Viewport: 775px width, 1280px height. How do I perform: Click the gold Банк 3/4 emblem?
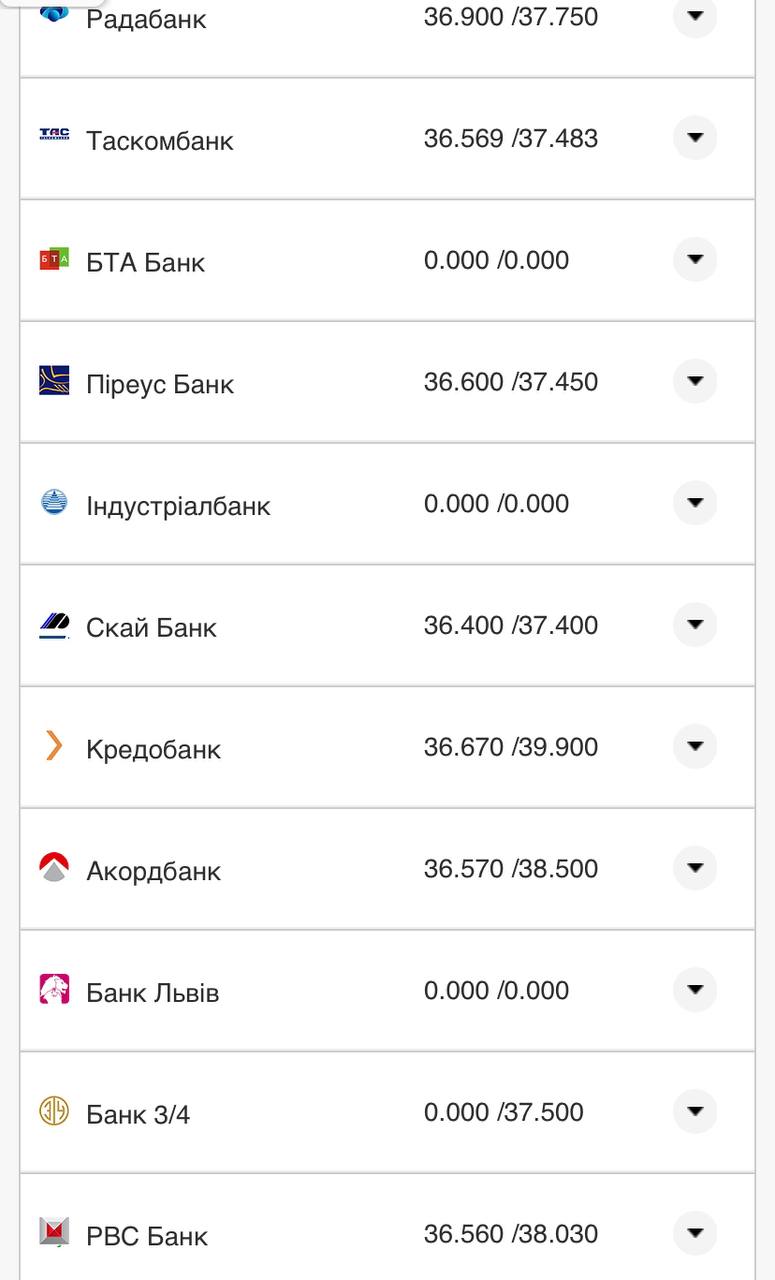(52, 1112)
